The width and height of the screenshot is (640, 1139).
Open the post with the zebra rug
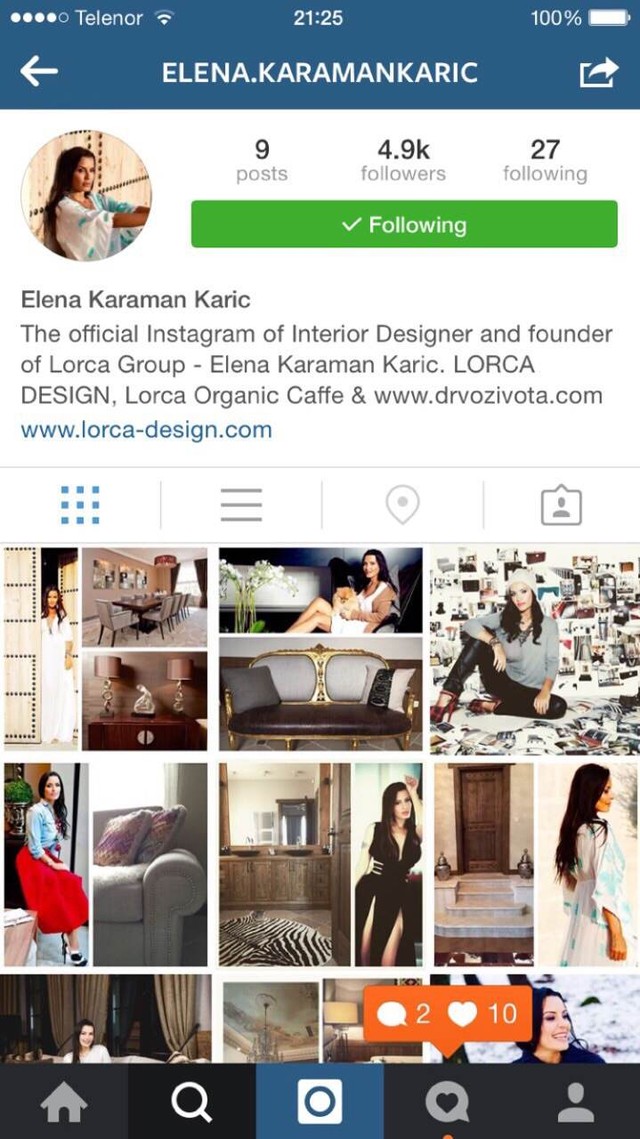click(x=320, y=864)
